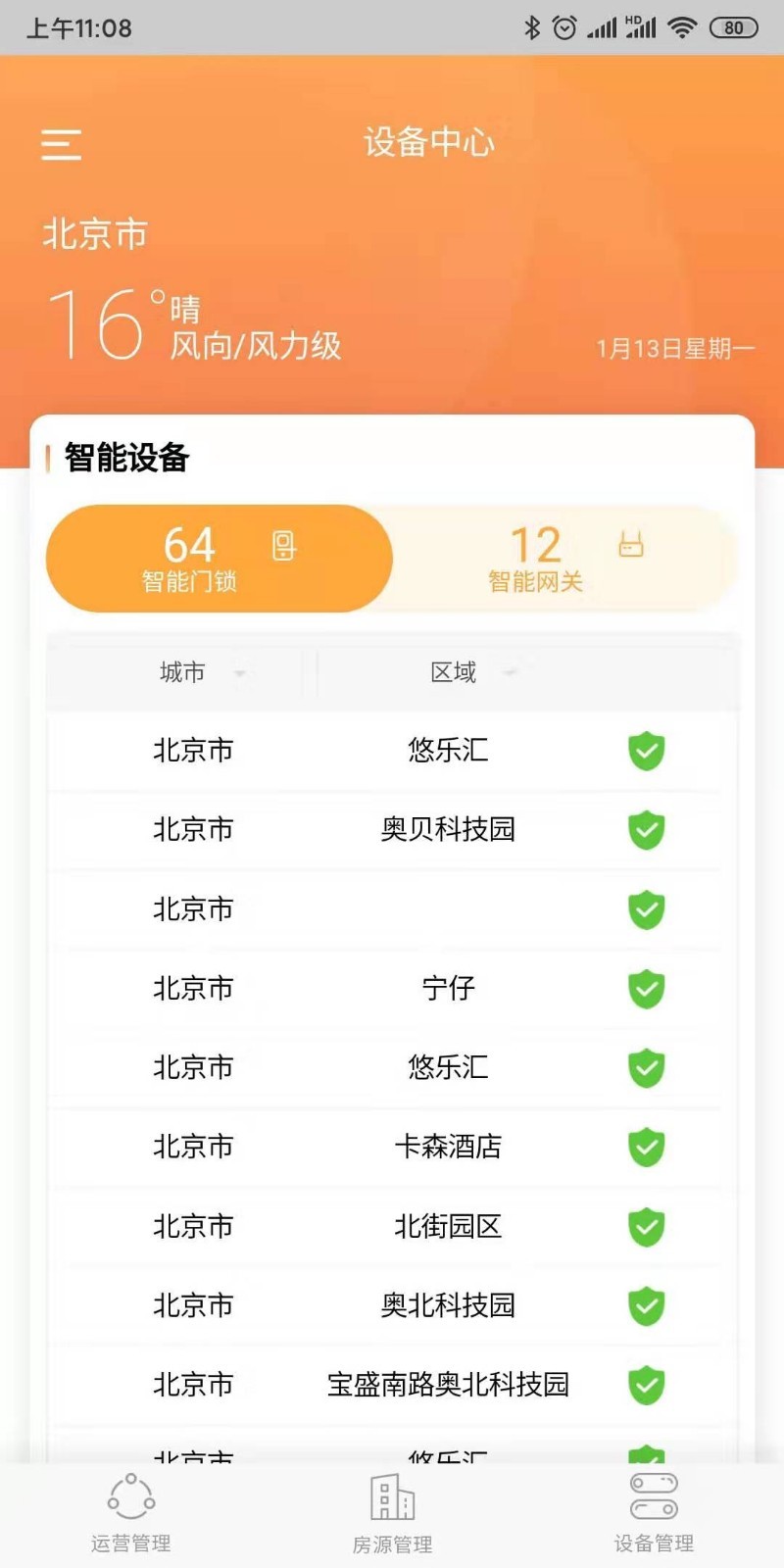This screenshot has height=1568, width=784.
Task: Switch to the 智能网关 tab
Action: click(534, 559)
